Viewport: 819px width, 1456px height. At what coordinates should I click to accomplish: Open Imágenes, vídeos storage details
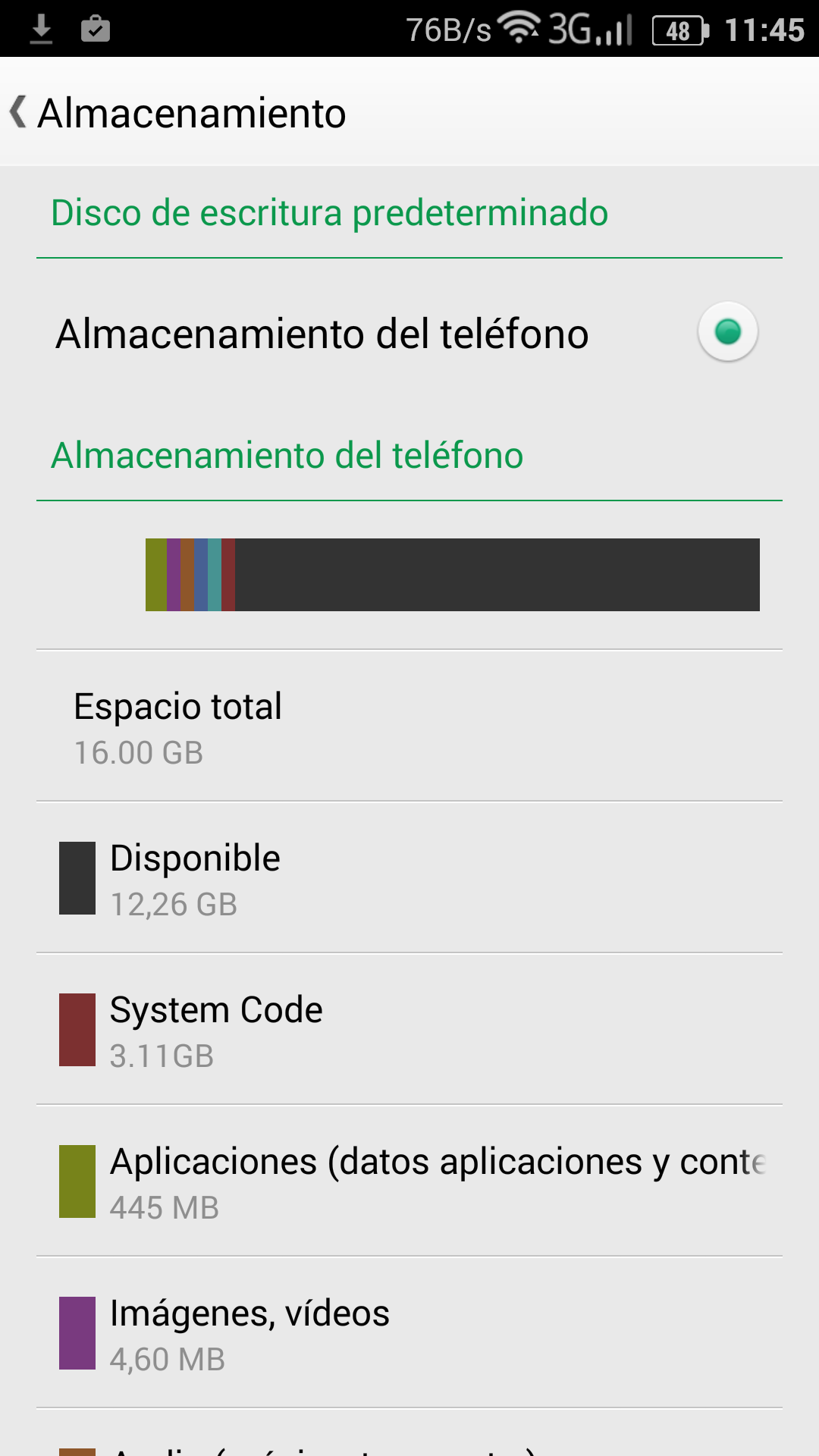click(x=409, y=1332)
